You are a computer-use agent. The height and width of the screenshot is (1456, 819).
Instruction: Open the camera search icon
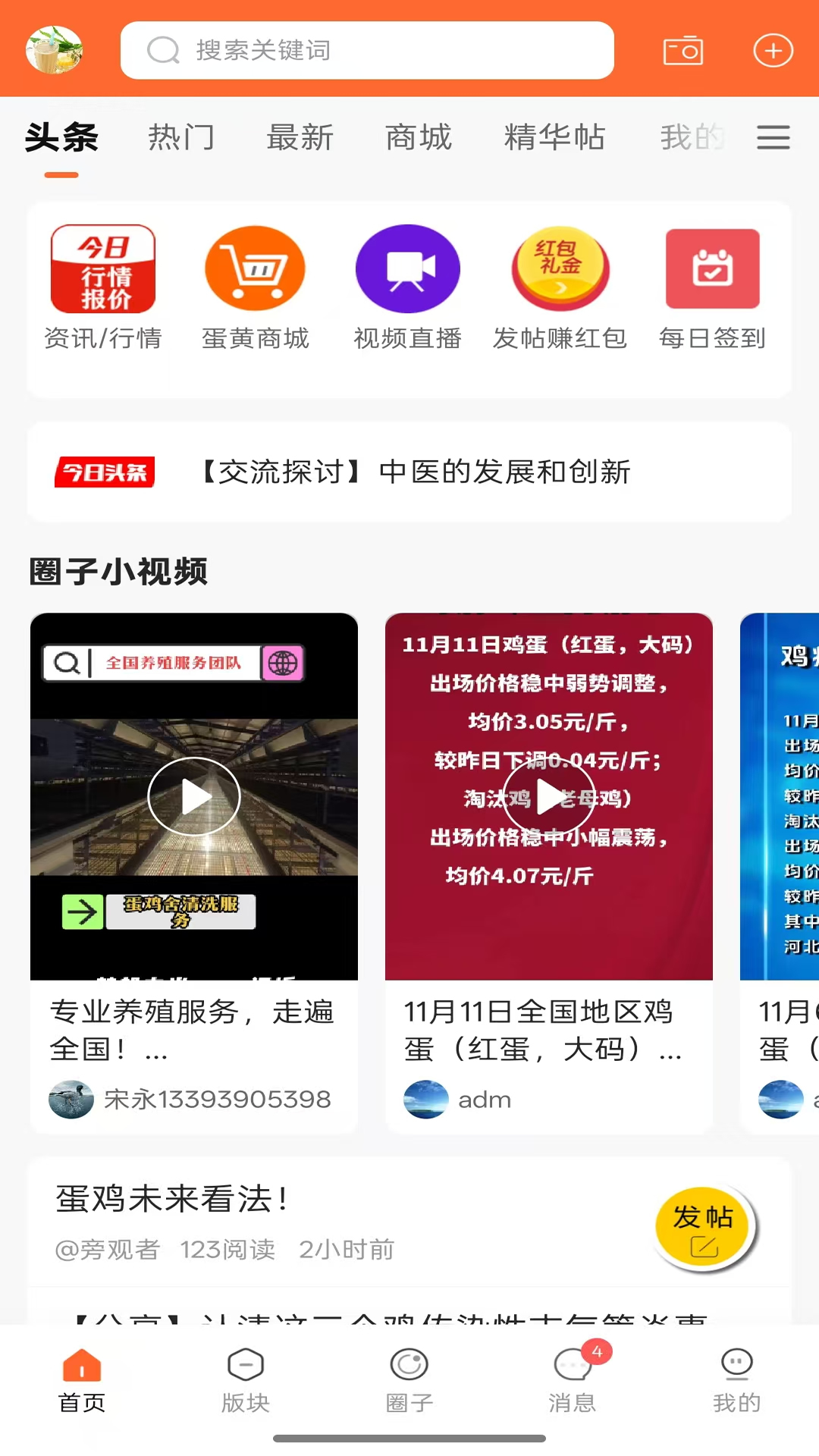click(x=682, y=51)
